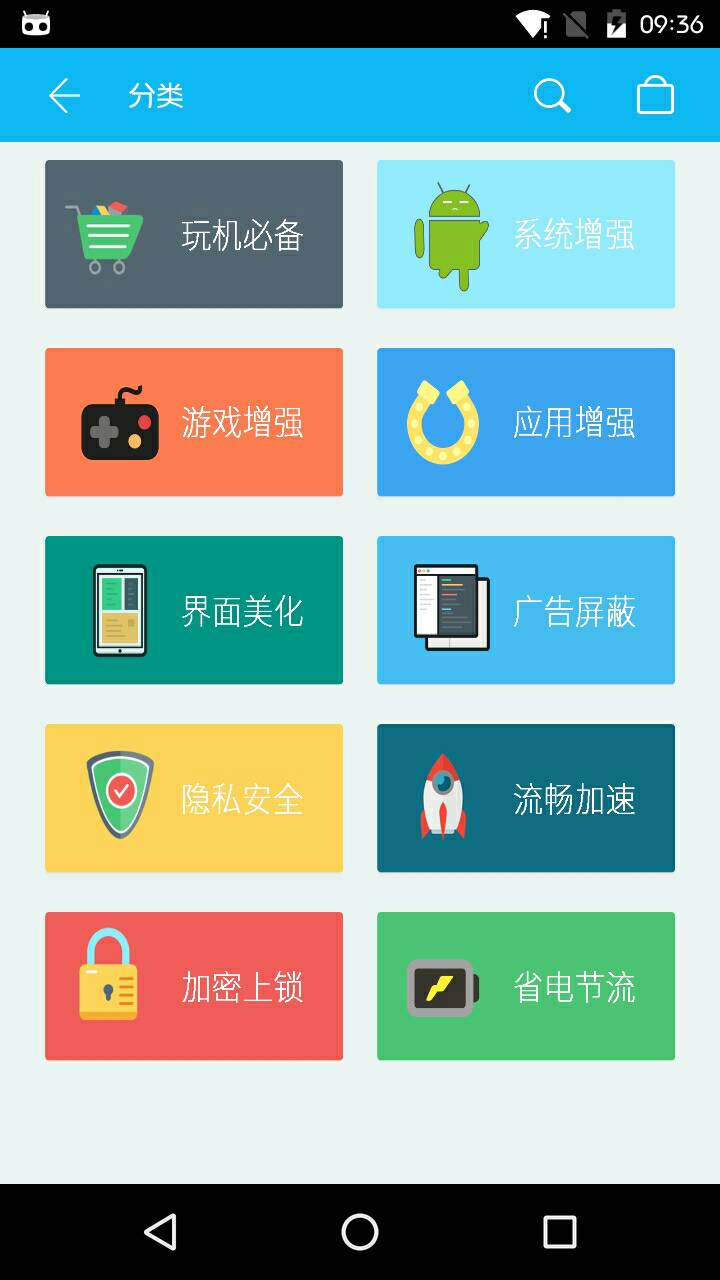Viewport: 720px width, 1280px height.
Task: Open the 流畅加速 category tile
Action: (x=526, y=798)
